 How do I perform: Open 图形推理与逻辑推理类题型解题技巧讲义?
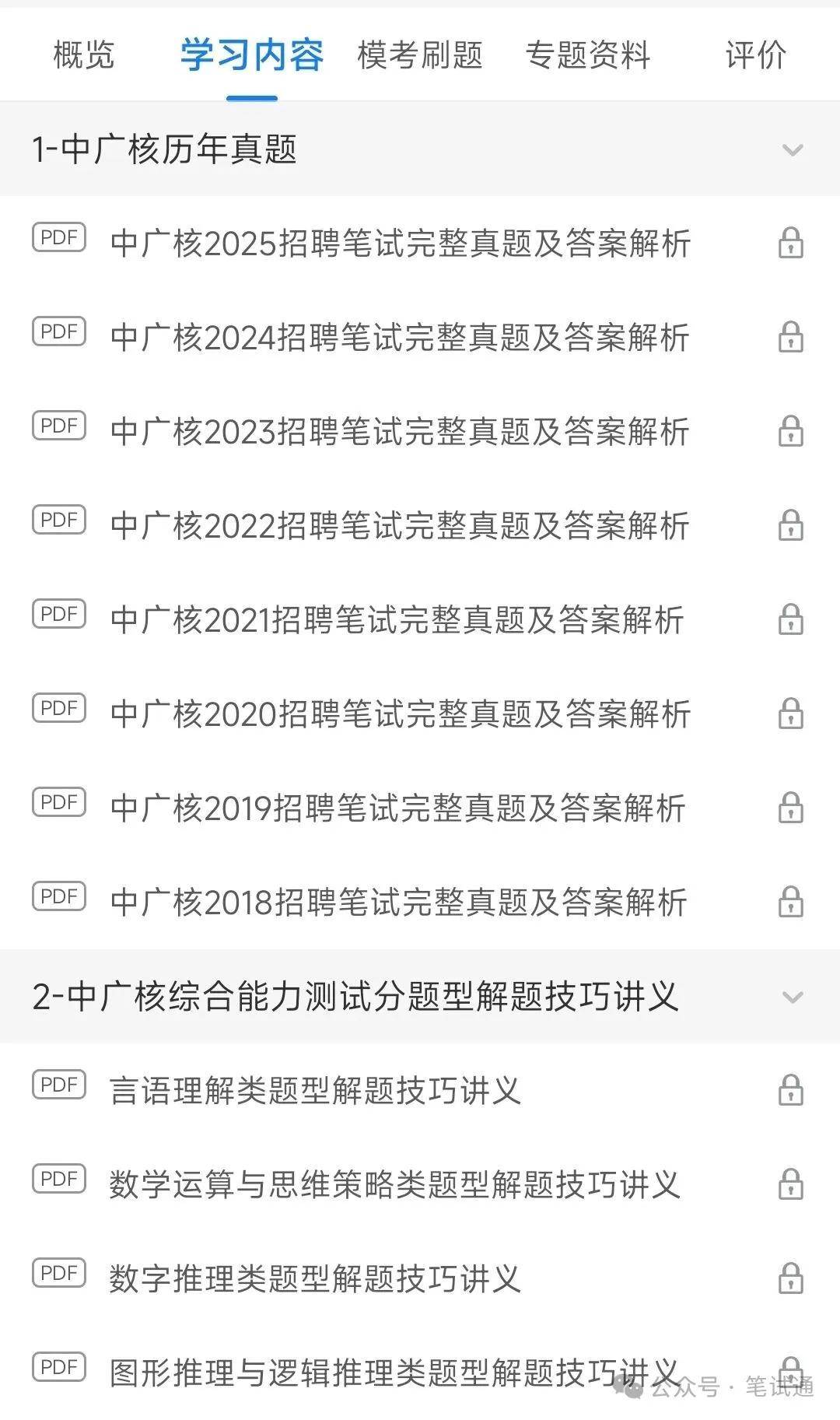pyautogui.click(x=420, y=1373)
